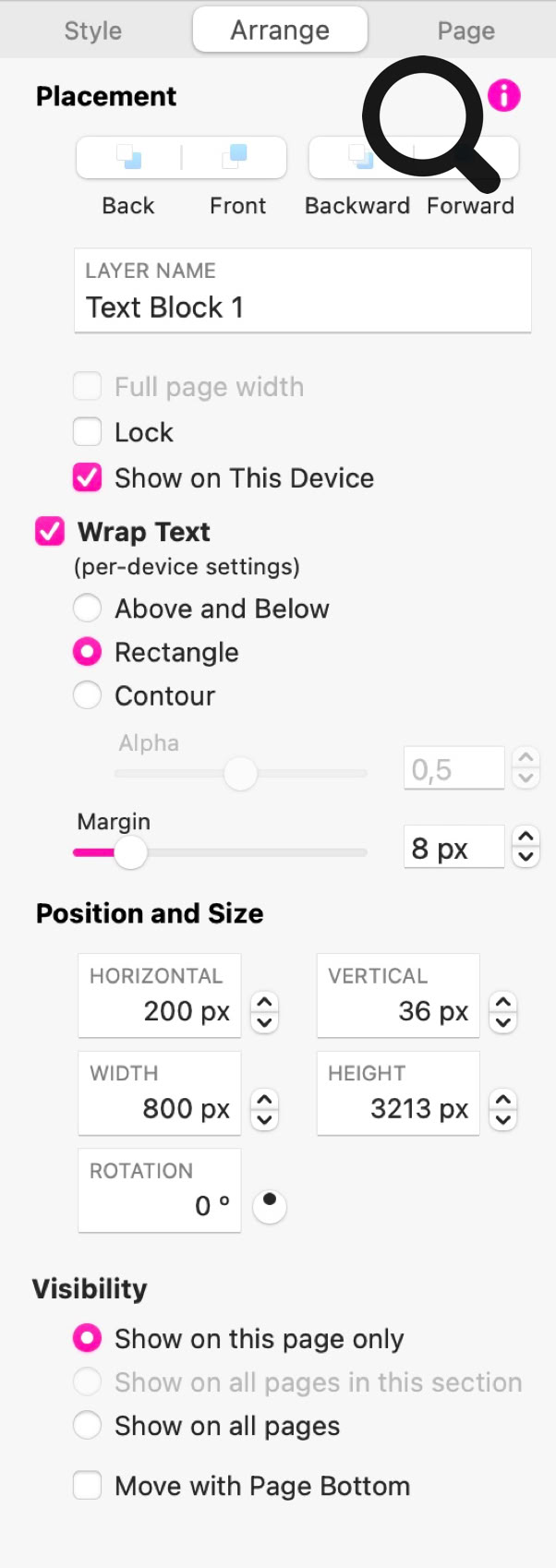Tap the Margin slider handle
556x1568 pixels.
pos(130,852)
